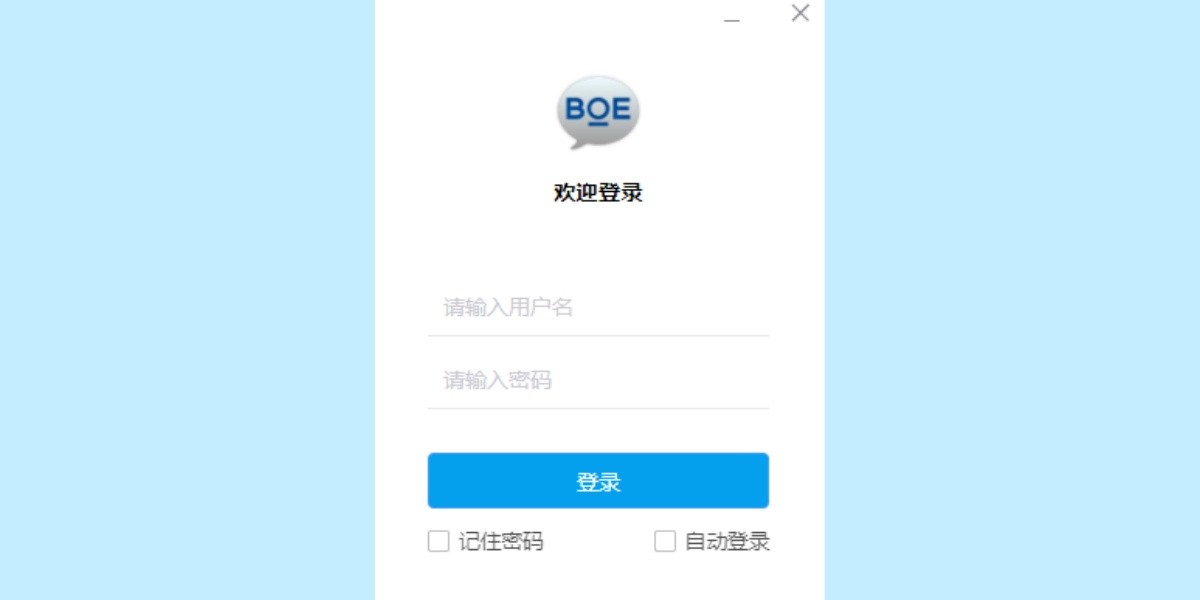Close the login window

pos(800,13)
